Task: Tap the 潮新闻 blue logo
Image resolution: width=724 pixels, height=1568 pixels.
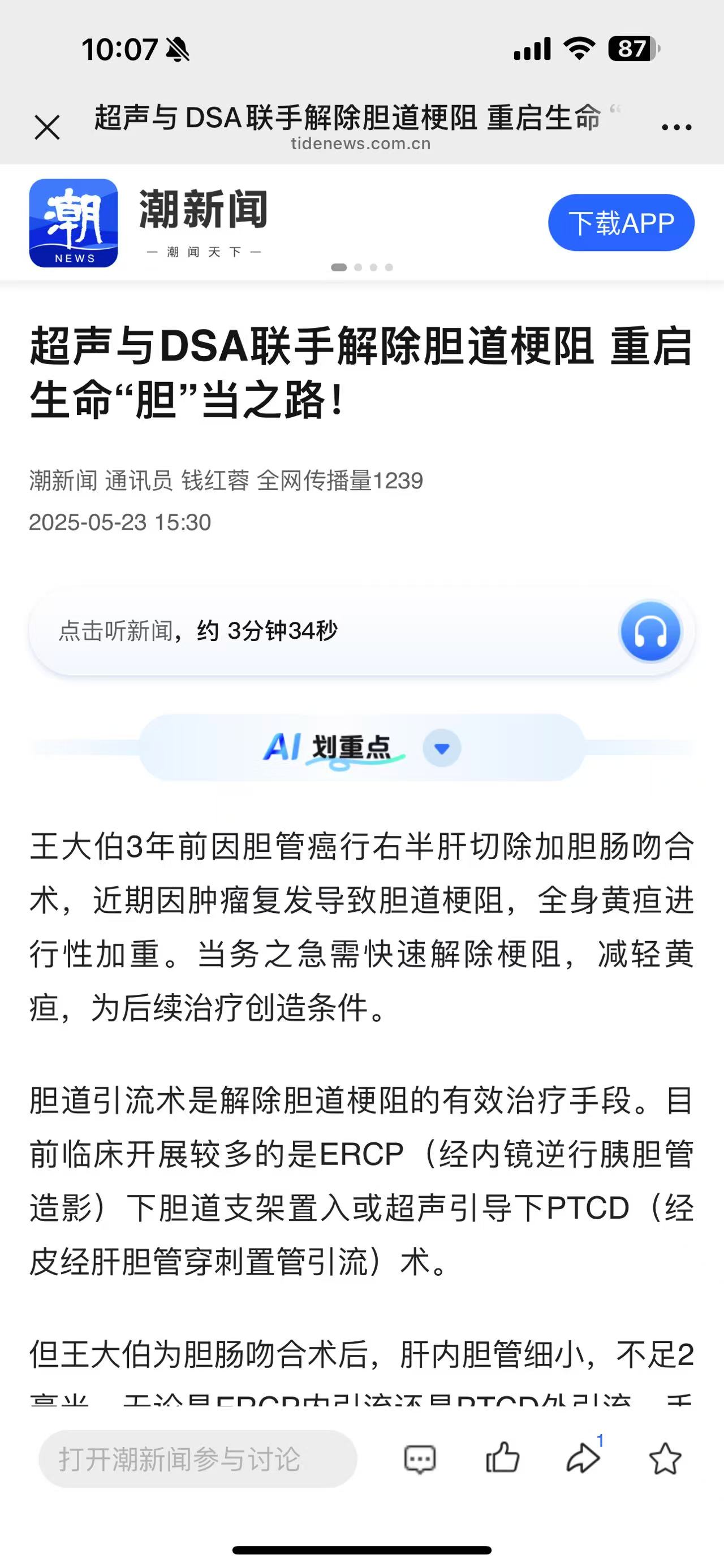Action: pos(74,222)
